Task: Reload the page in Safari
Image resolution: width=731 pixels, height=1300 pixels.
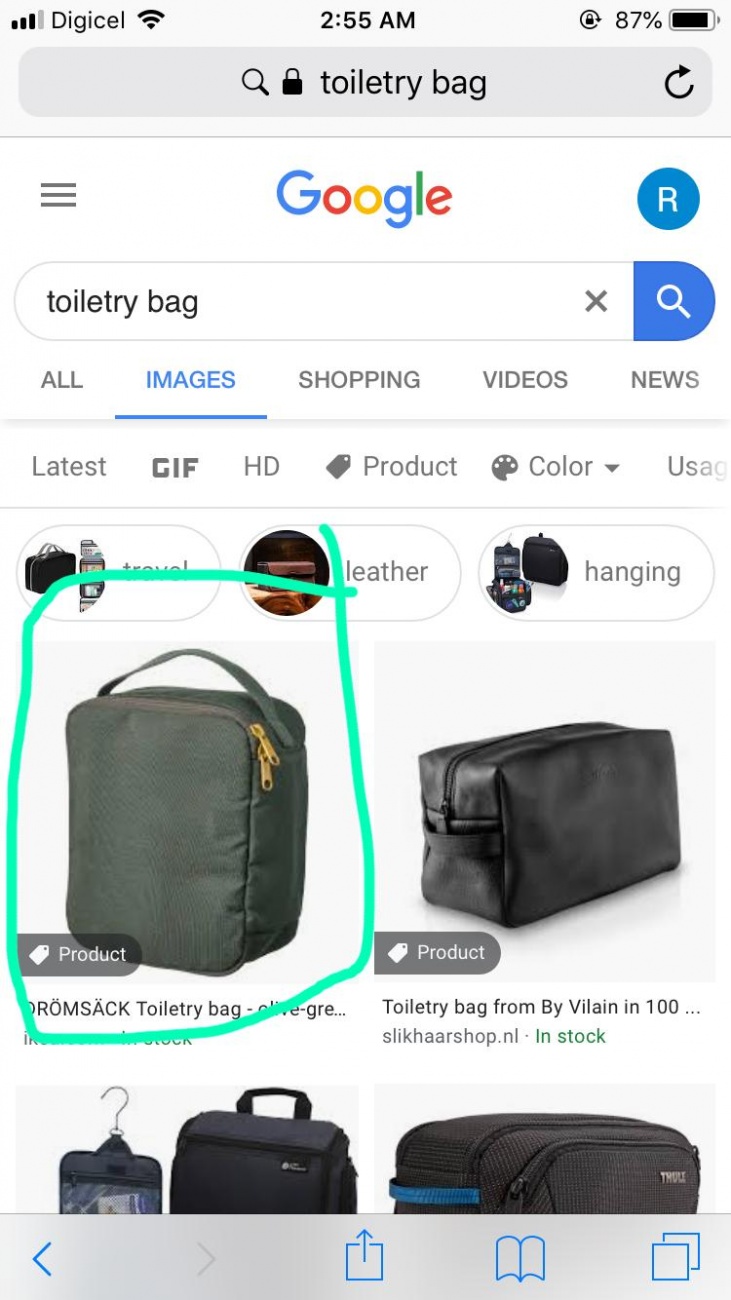Action: (x=678, y=83)
